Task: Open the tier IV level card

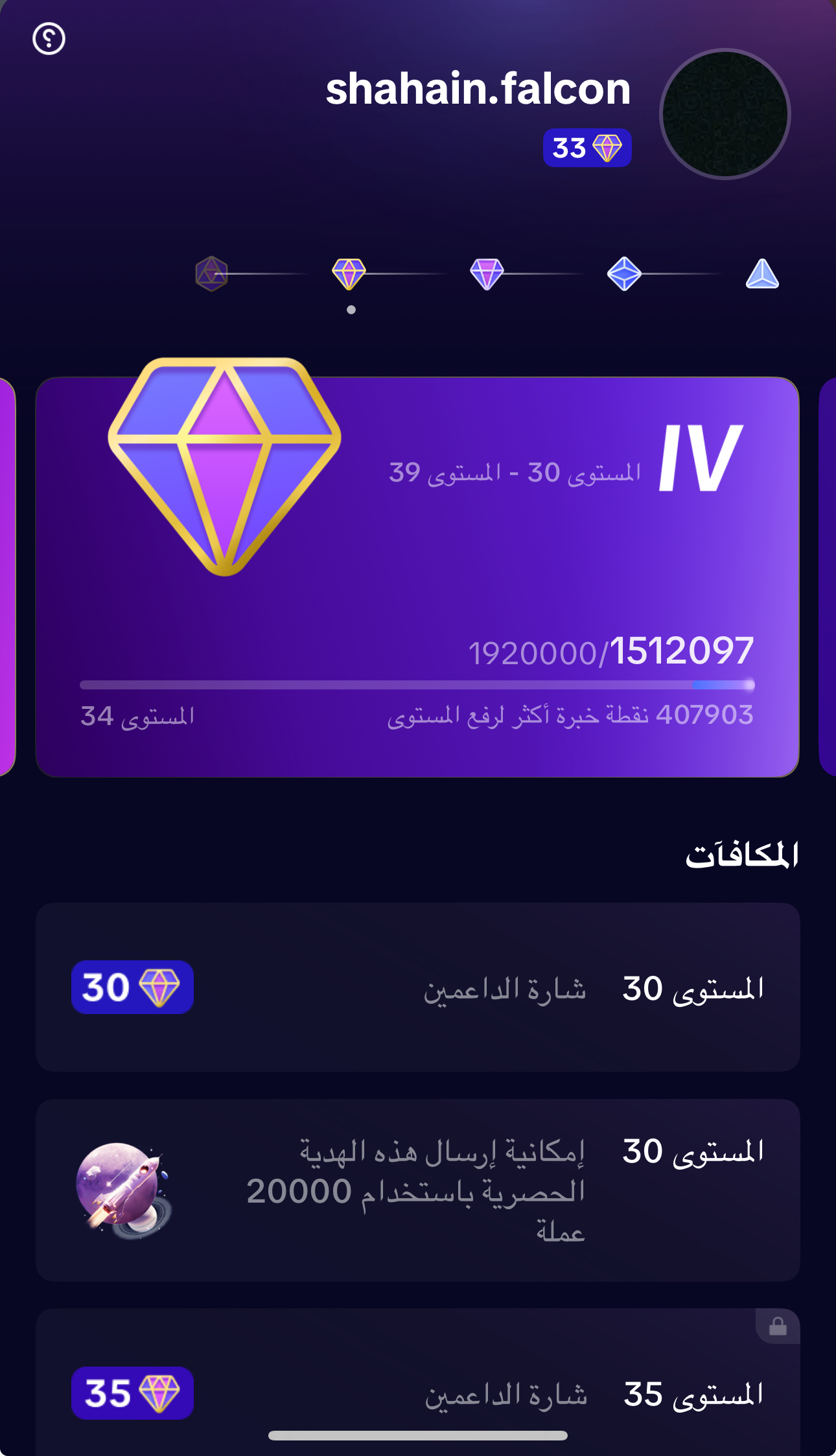Action: coord(417,577)
